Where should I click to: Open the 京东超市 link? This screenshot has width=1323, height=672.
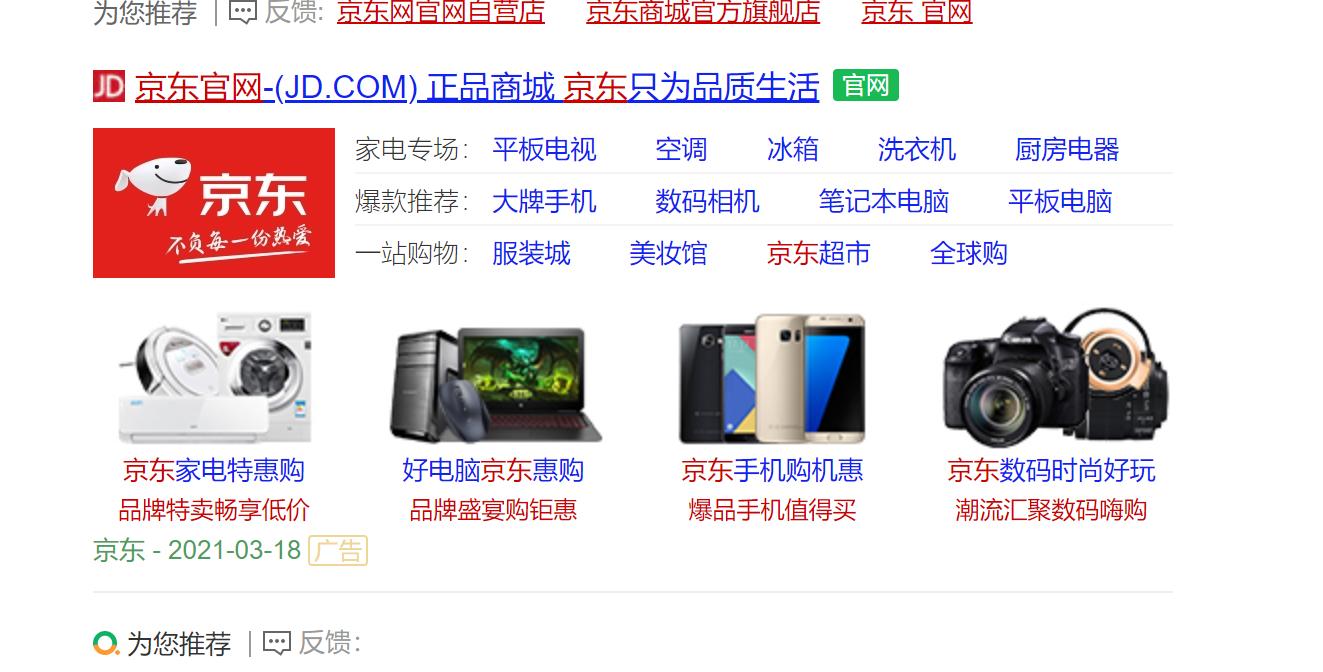(818, 254)
